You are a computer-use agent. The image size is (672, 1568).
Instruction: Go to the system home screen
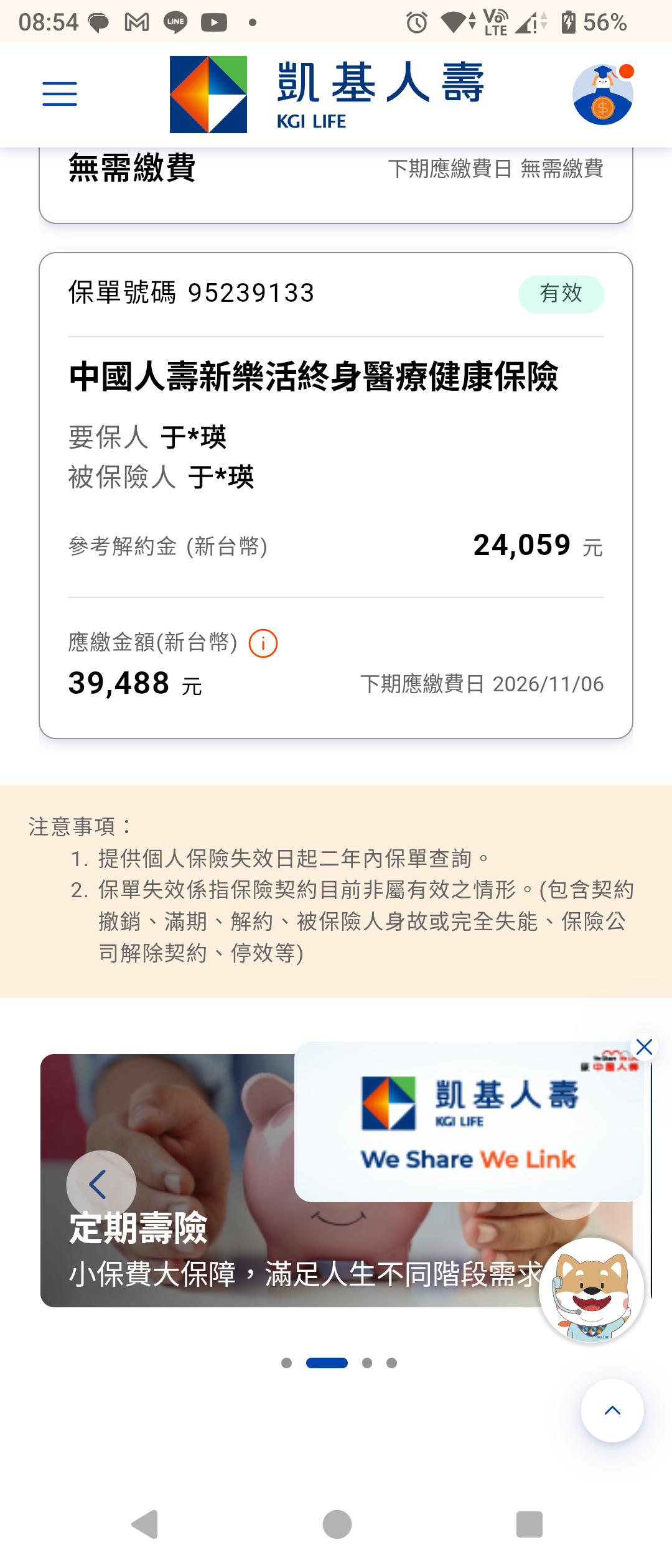click(337, 1524)
